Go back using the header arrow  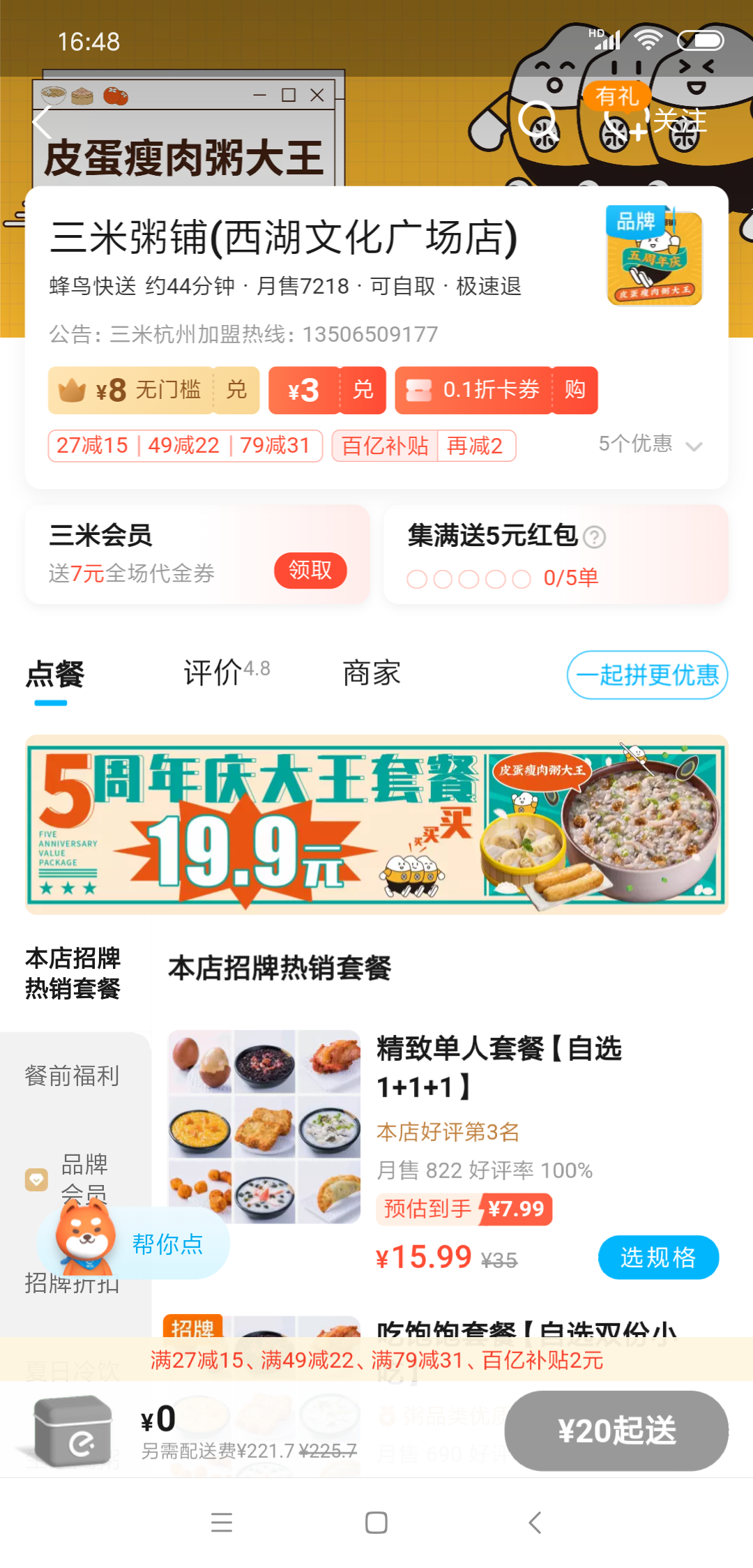coord(43,123)
